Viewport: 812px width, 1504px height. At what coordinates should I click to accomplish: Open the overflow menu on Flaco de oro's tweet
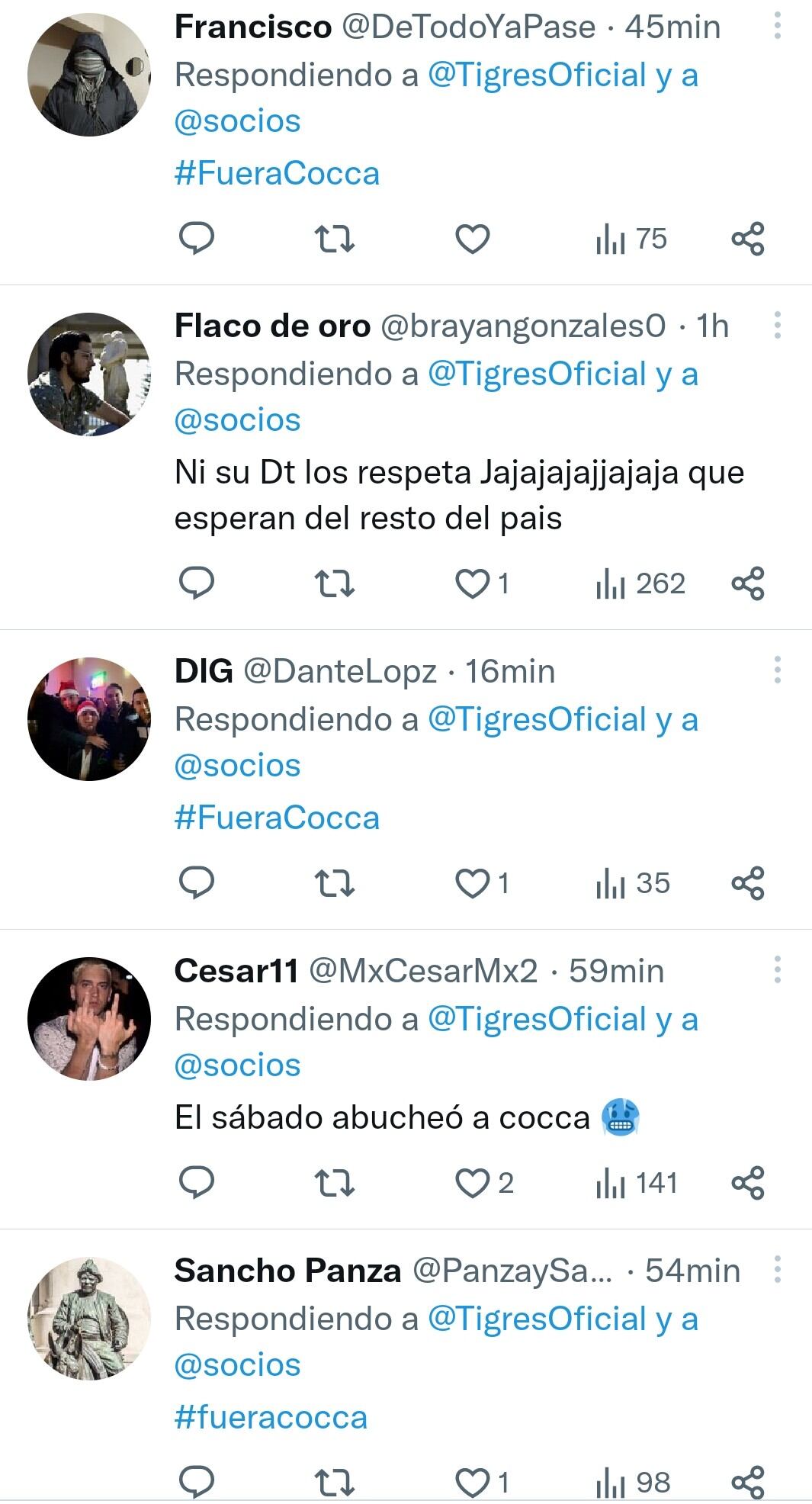(x=777, y=326)
